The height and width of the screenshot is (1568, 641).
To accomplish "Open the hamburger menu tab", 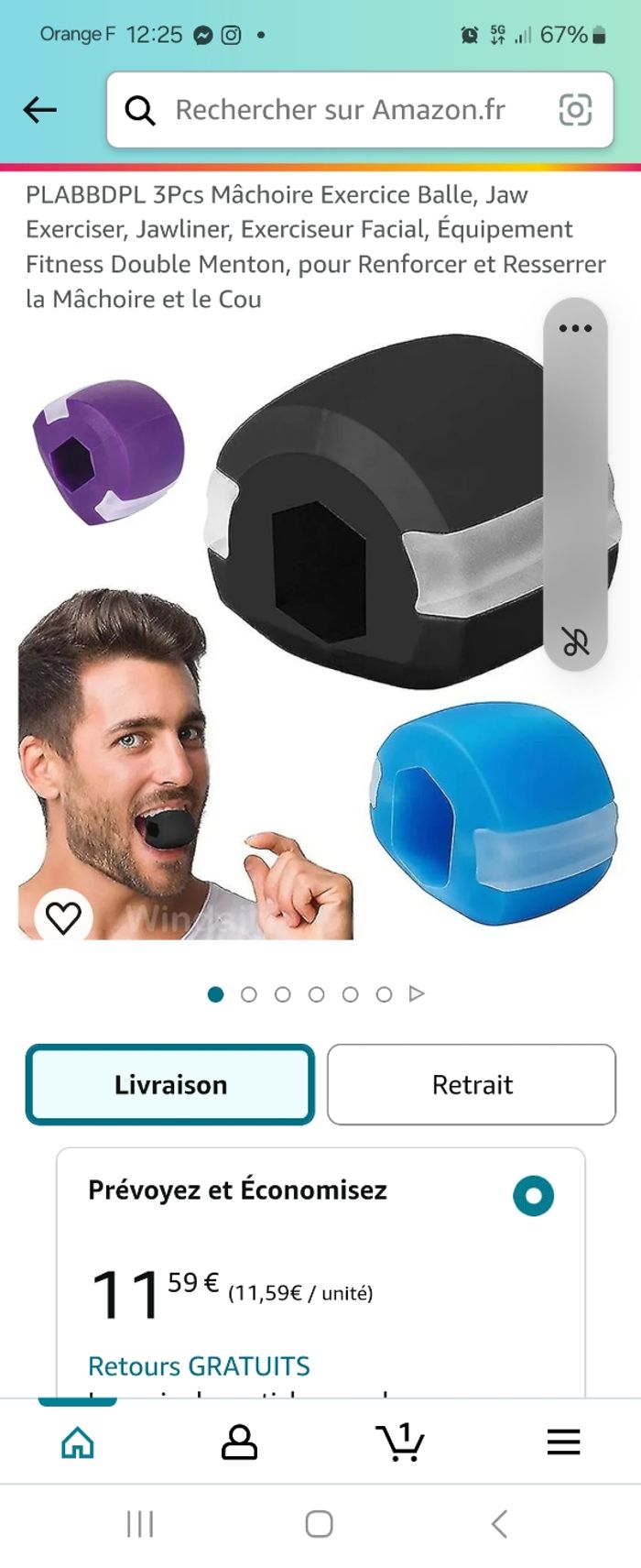I will pyautogui.click(x=563, y=1442).
